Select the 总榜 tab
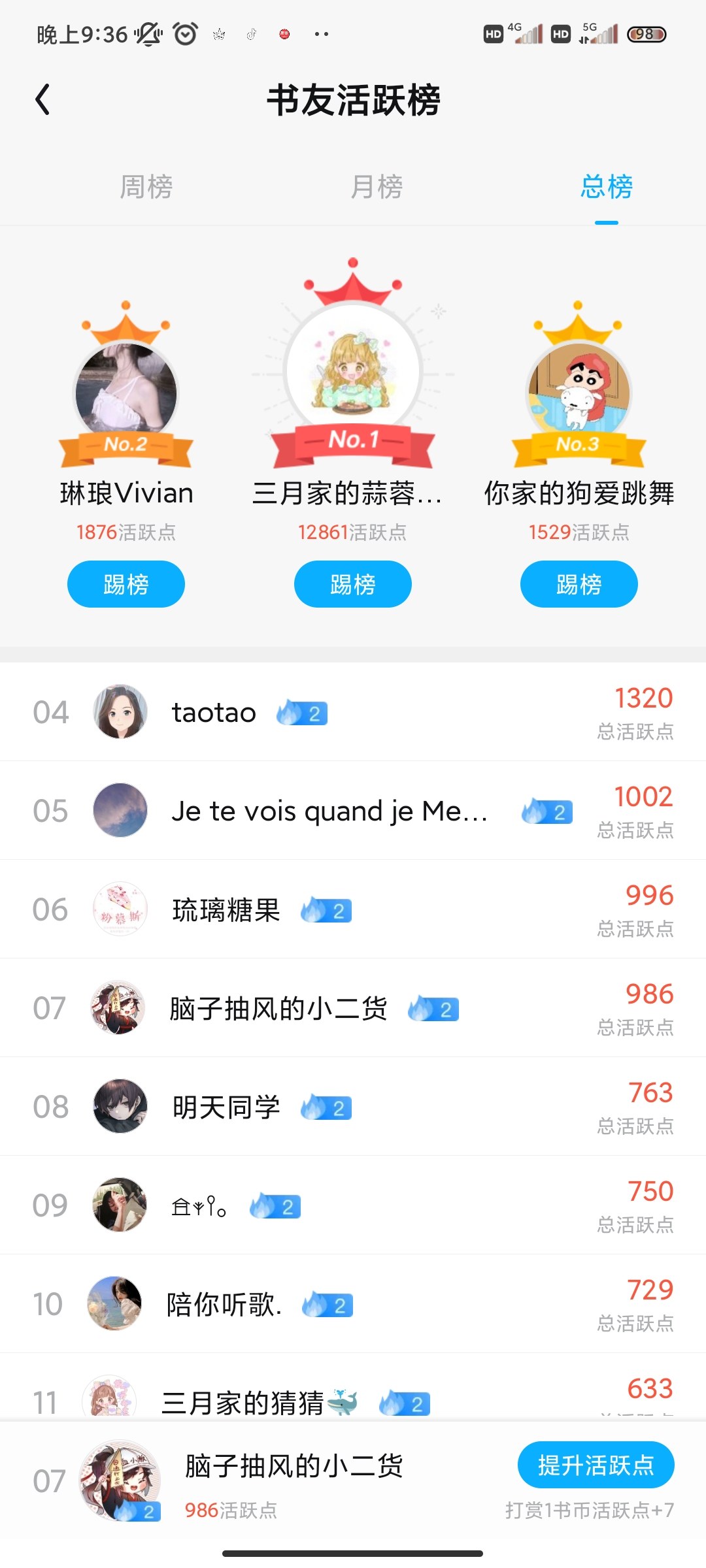 pos(607,187)
